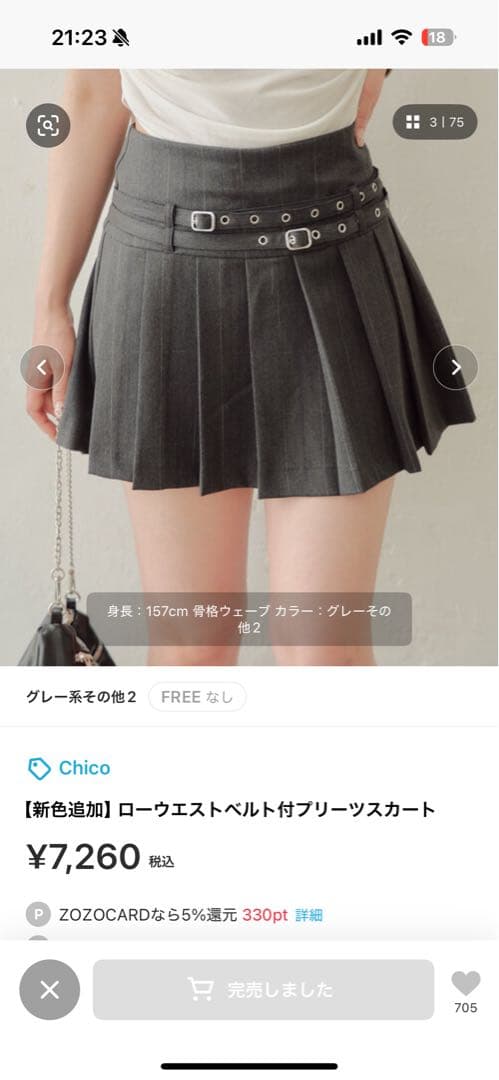Image resolution: width=499 pixels, height=1080 pixels.
Task: Open the 3 | 75 image grid view
Action: [x=435, y=123]
